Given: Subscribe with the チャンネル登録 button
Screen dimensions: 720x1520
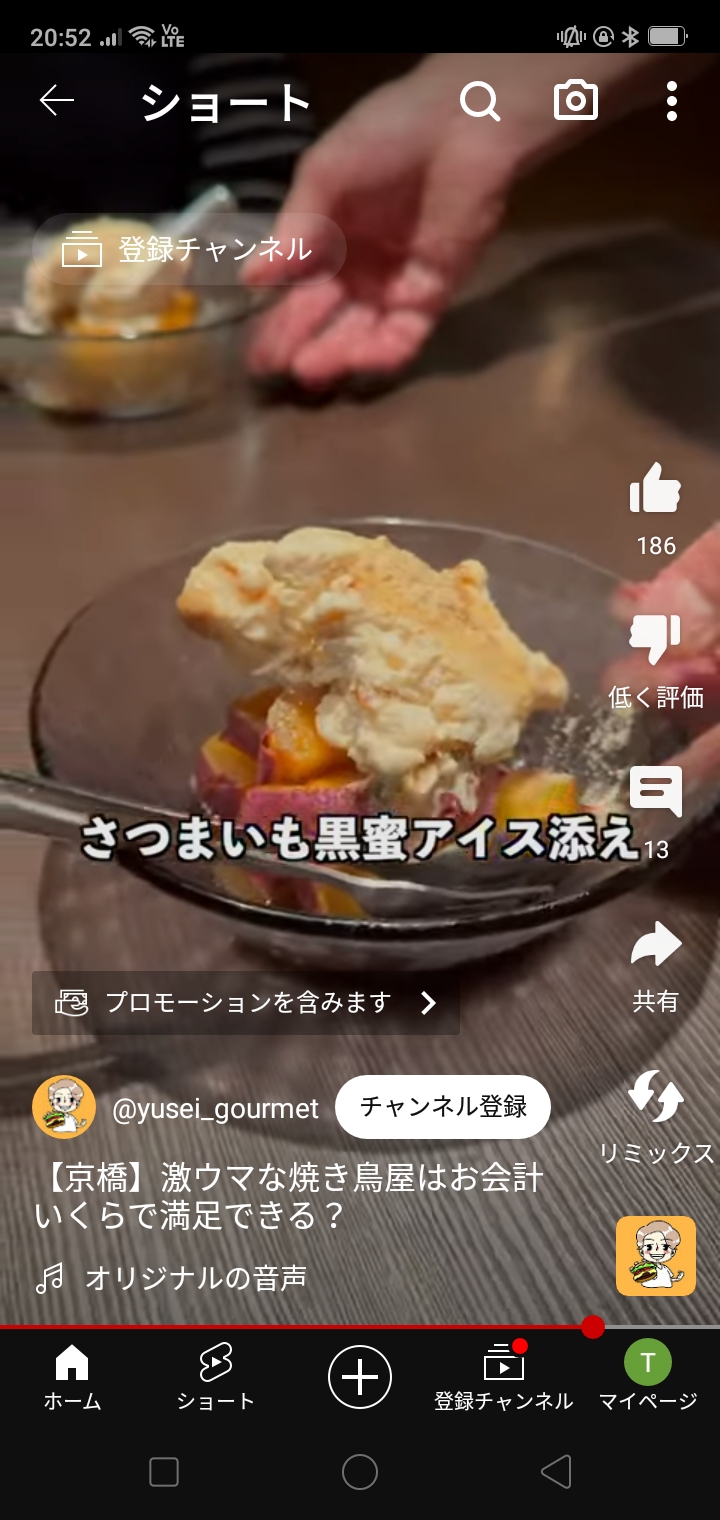Looking at the screenshot, I should coord(443,1107).
